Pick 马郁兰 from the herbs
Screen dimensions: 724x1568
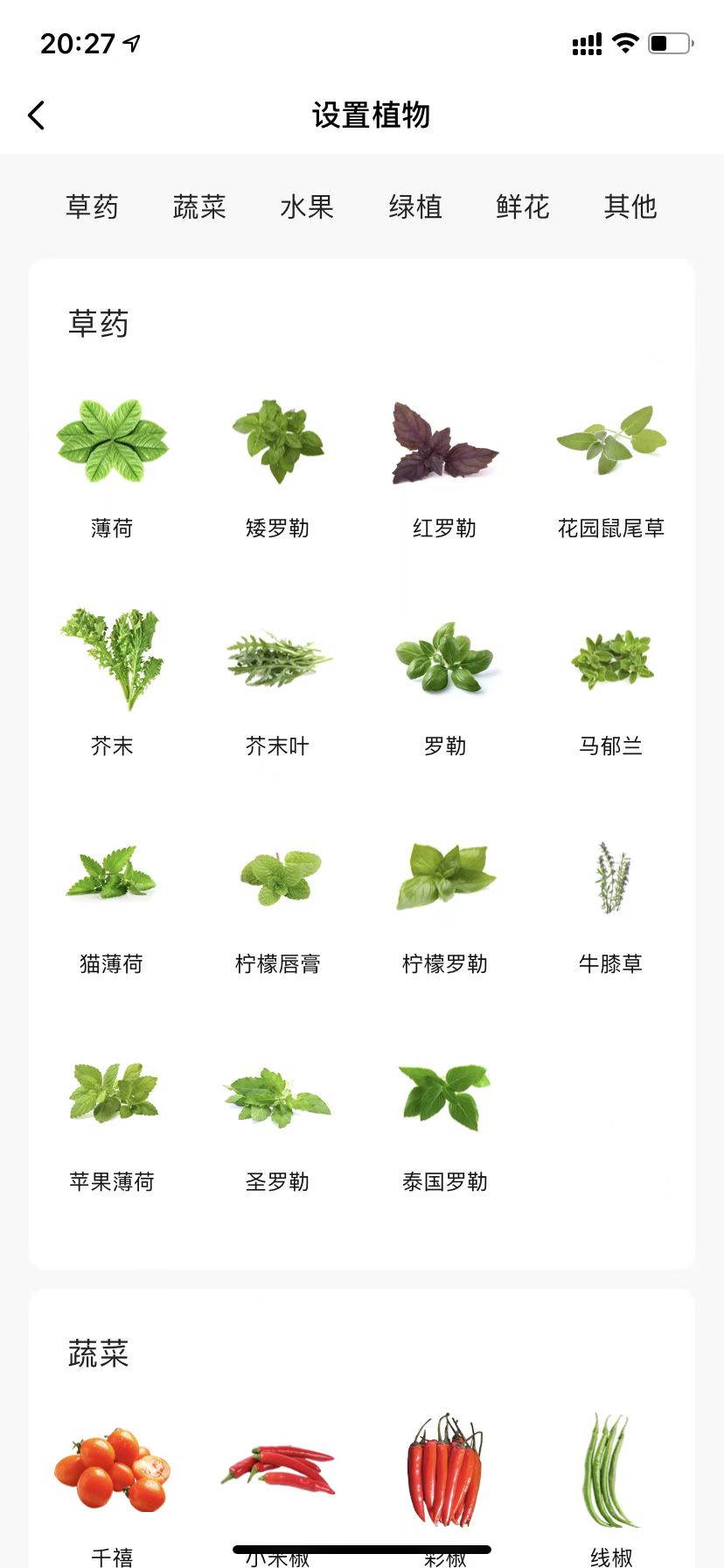611,681
